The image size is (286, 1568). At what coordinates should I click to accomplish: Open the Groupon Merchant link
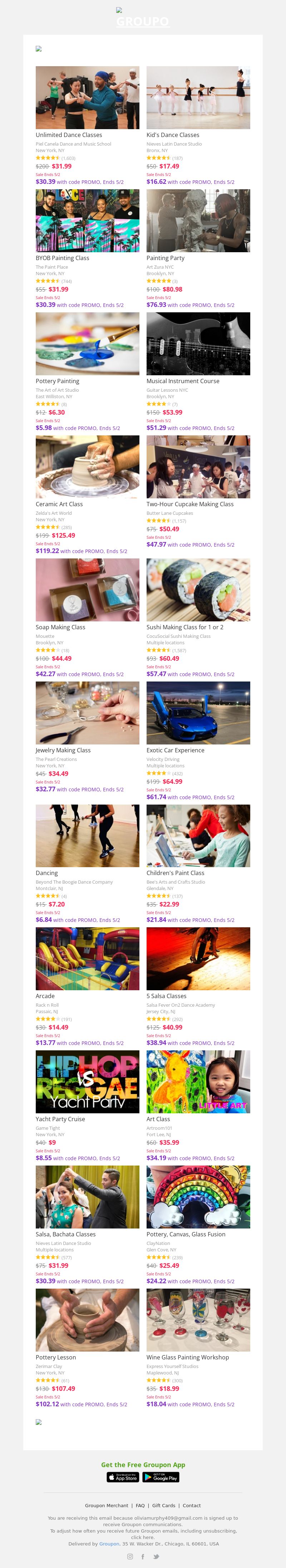click(107, 1505)
